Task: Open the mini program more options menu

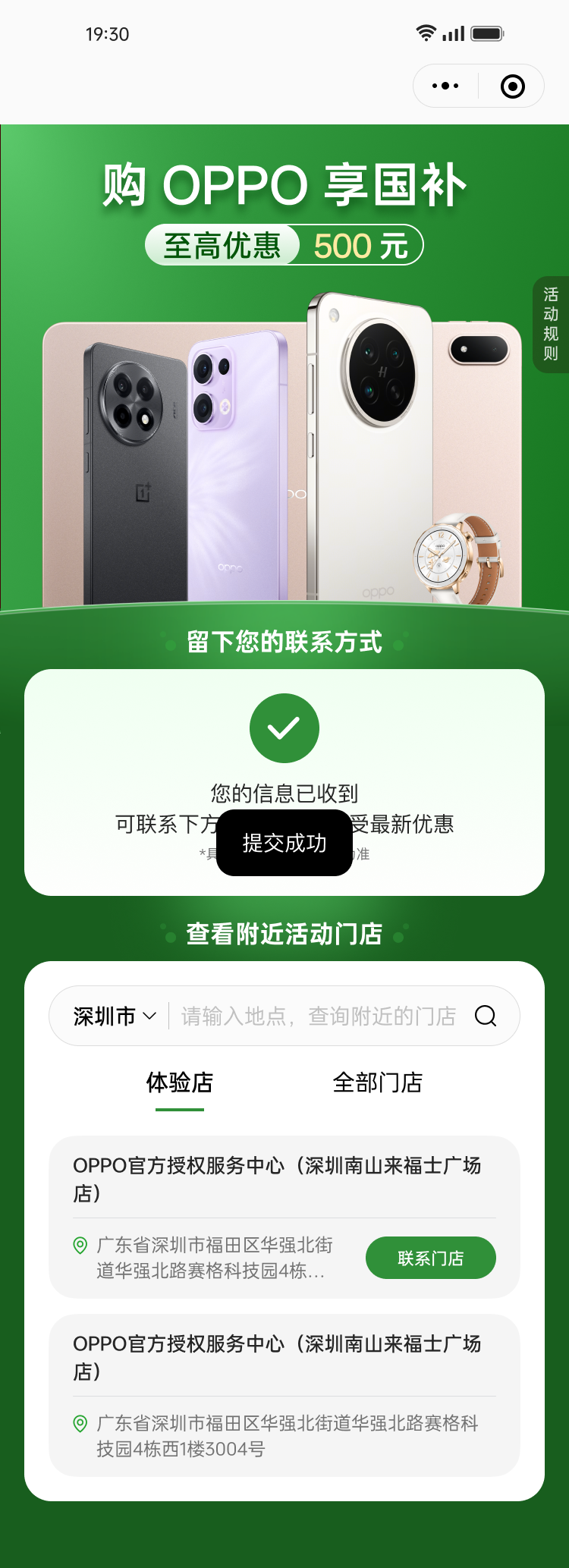Action: pos(445,86)
